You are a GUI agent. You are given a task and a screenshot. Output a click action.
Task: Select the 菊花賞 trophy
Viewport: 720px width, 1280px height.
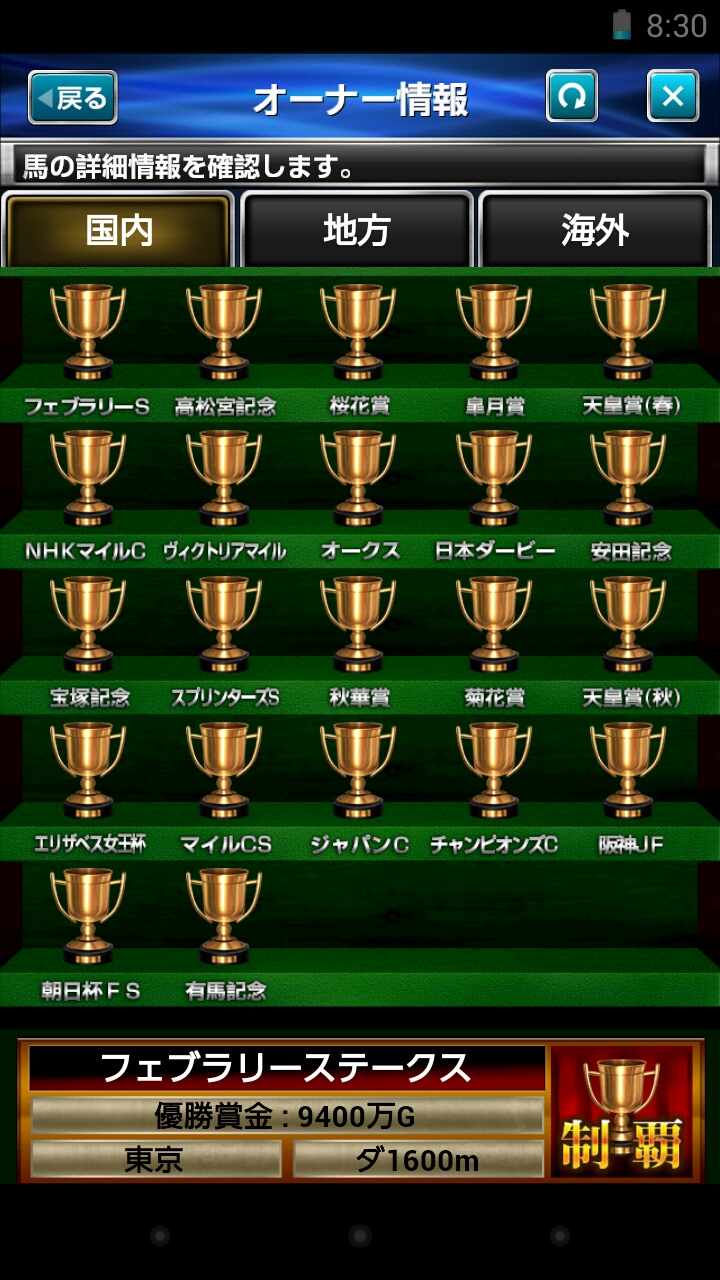pos(494,624)
